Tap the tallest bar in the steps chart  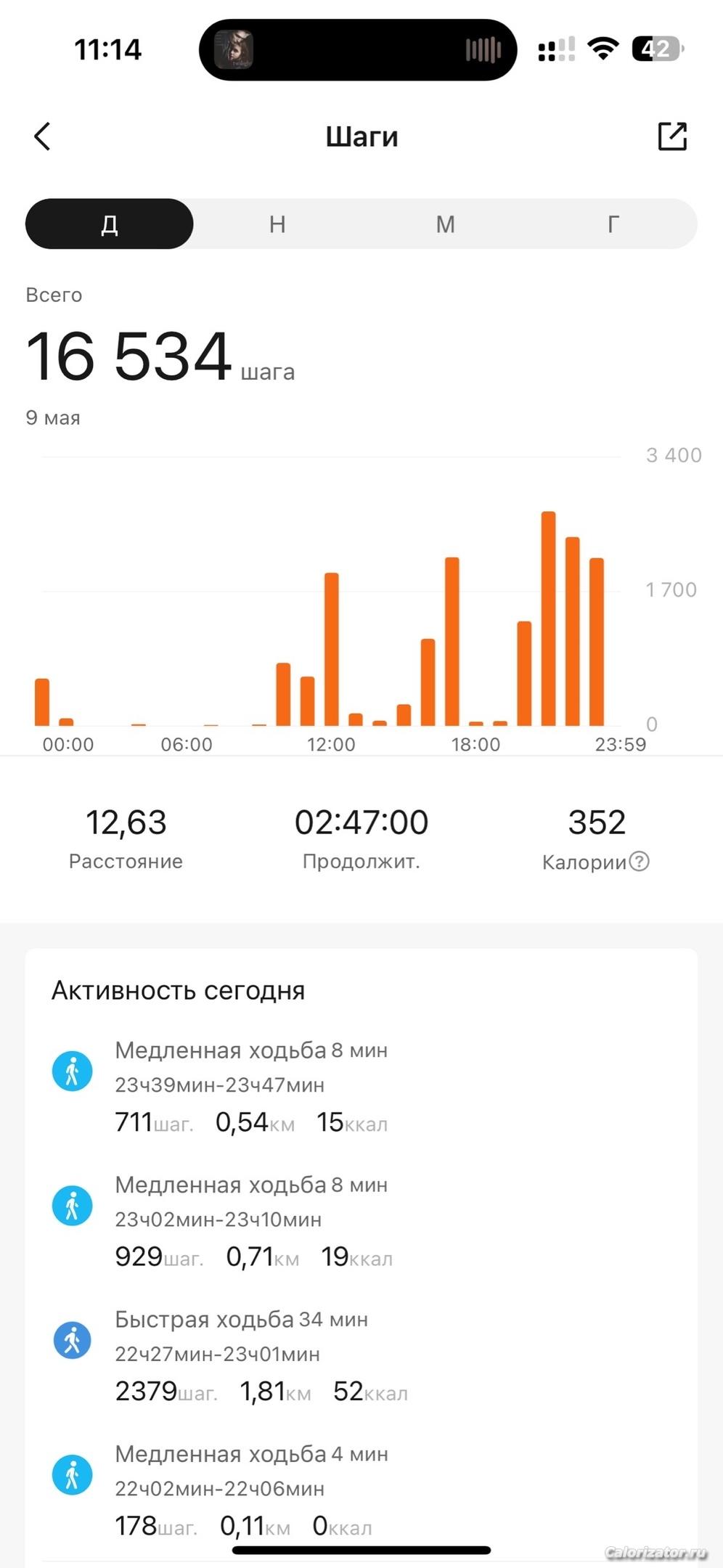(549, 618)
